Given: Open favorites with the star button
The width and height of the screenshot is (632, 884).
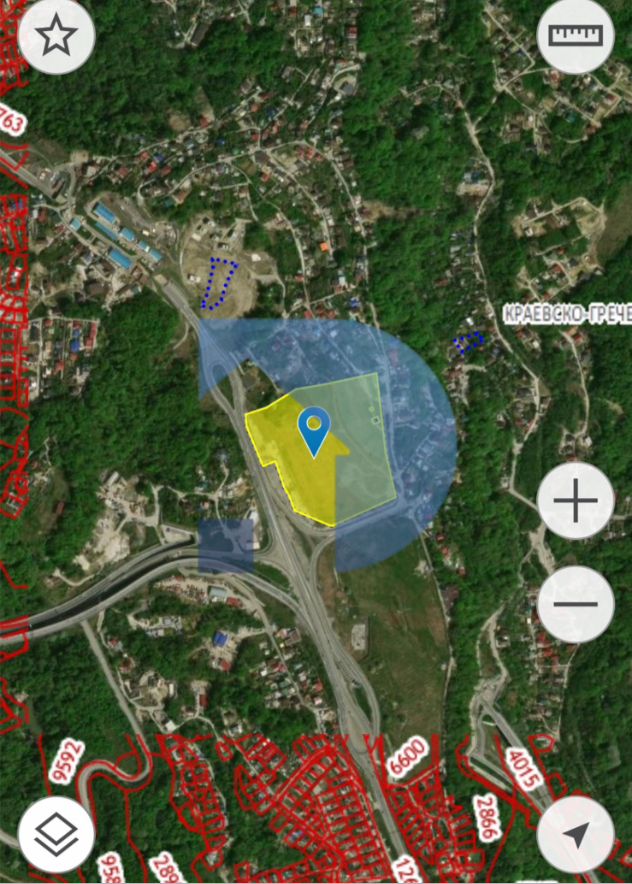Looking at the screenshot, I should (56, 37).
